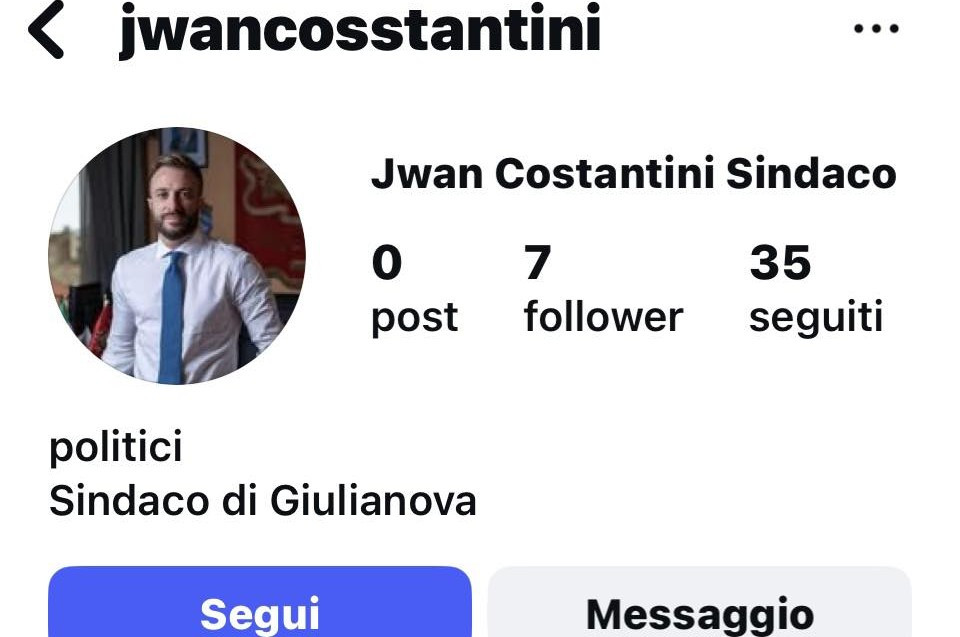Follow with the Segui button
Screen dimensions: 960x637
point(259,605)
